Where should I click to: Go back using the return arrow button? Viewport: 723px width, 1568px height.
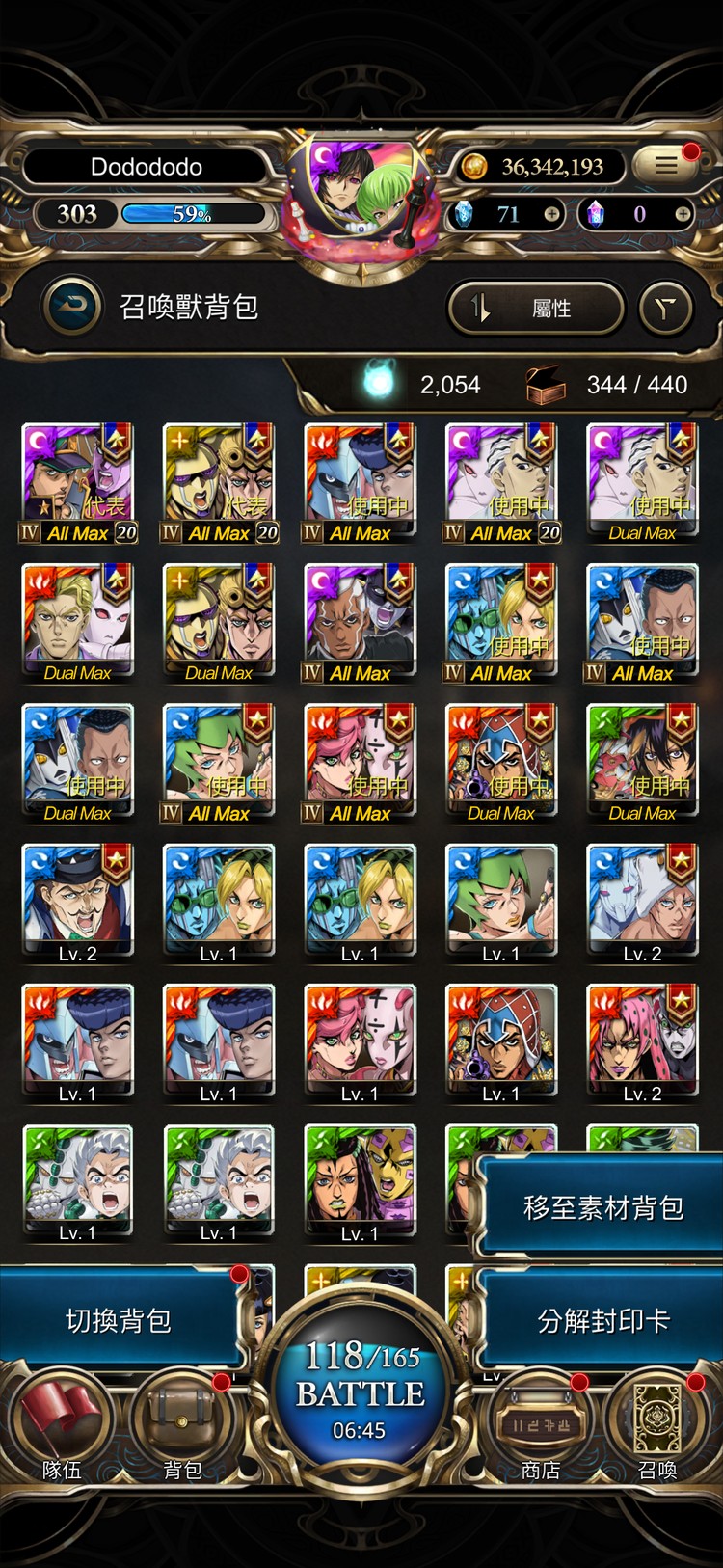pyautogui.click(x=72, y=307)
